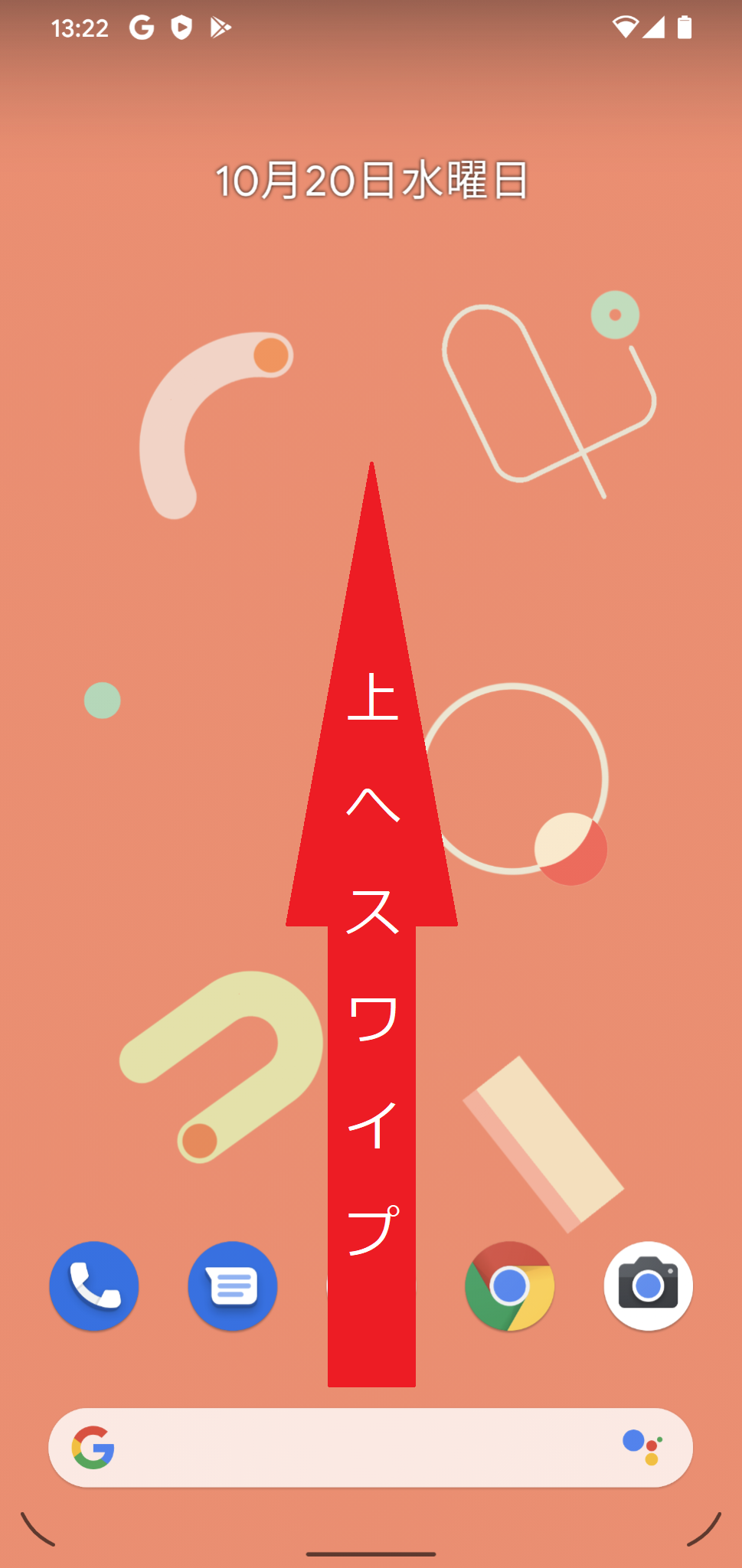Open the Chrome browser
The width and height of the screenshot is (742, 1568).
(509, 1285)
